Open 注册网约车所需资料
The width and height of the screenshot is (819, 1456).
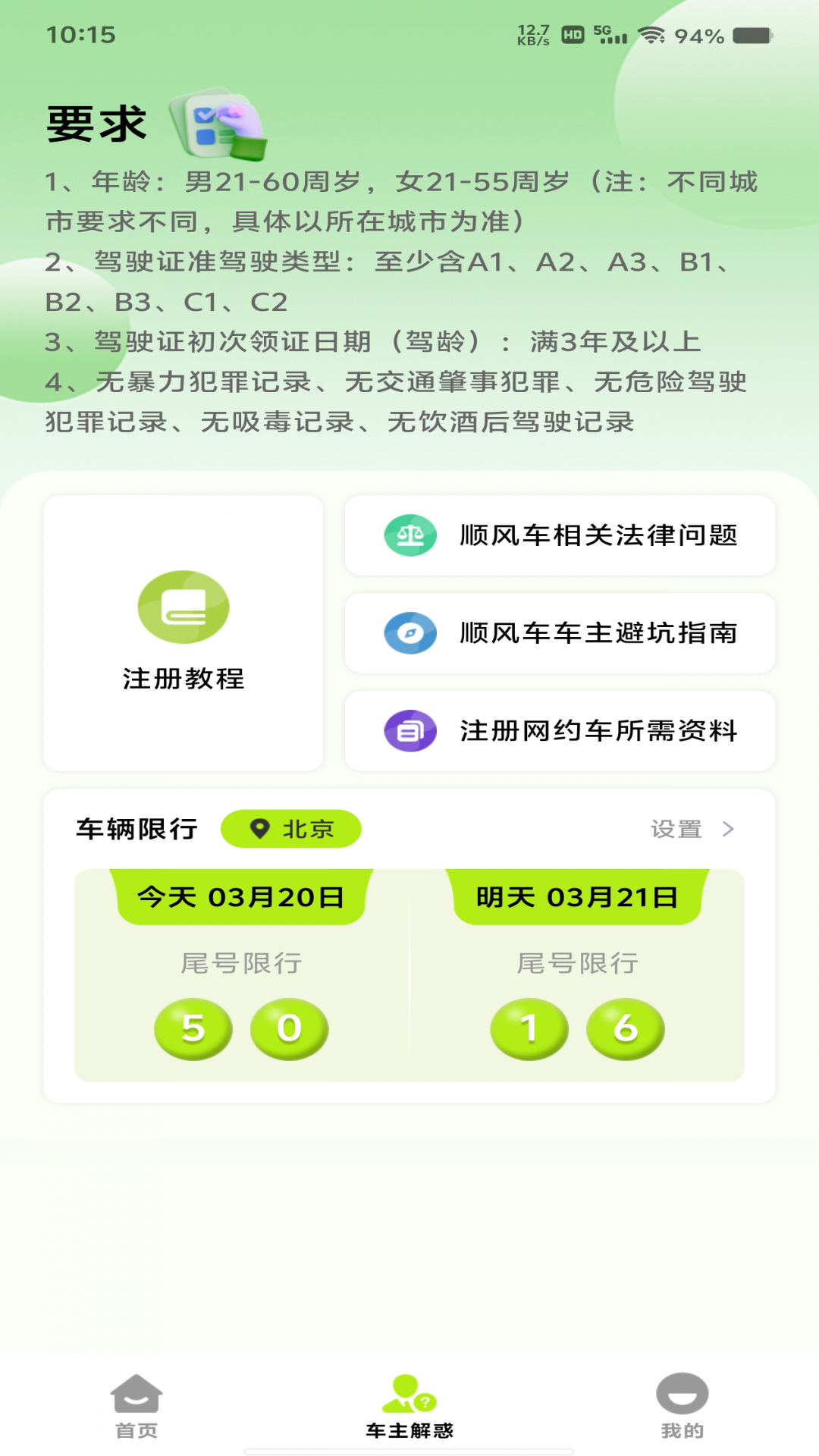[x=560, y=731]
